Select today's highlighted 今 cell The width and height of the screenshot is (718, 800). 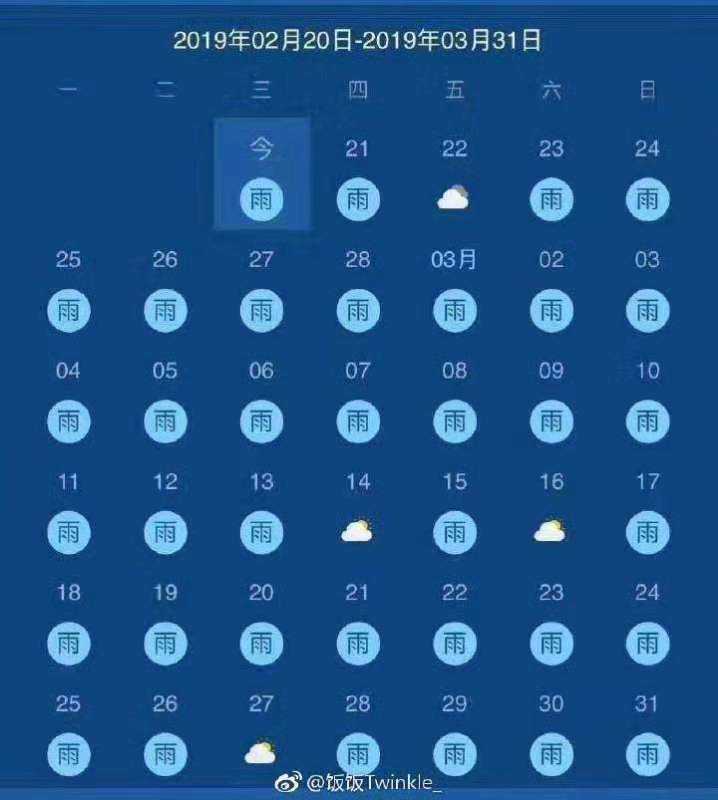[x=261, y=174]
